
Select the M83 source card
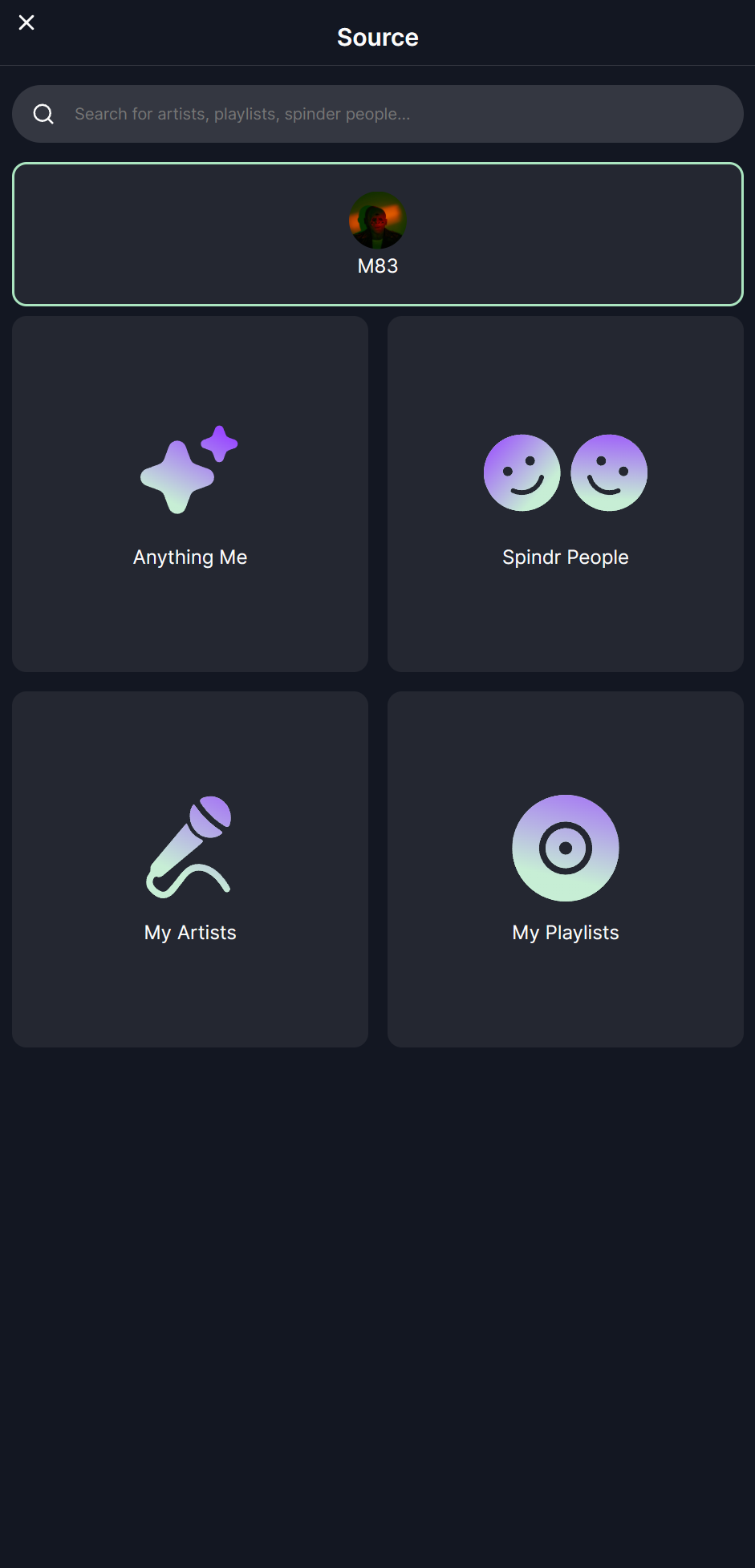coord(377,234)
